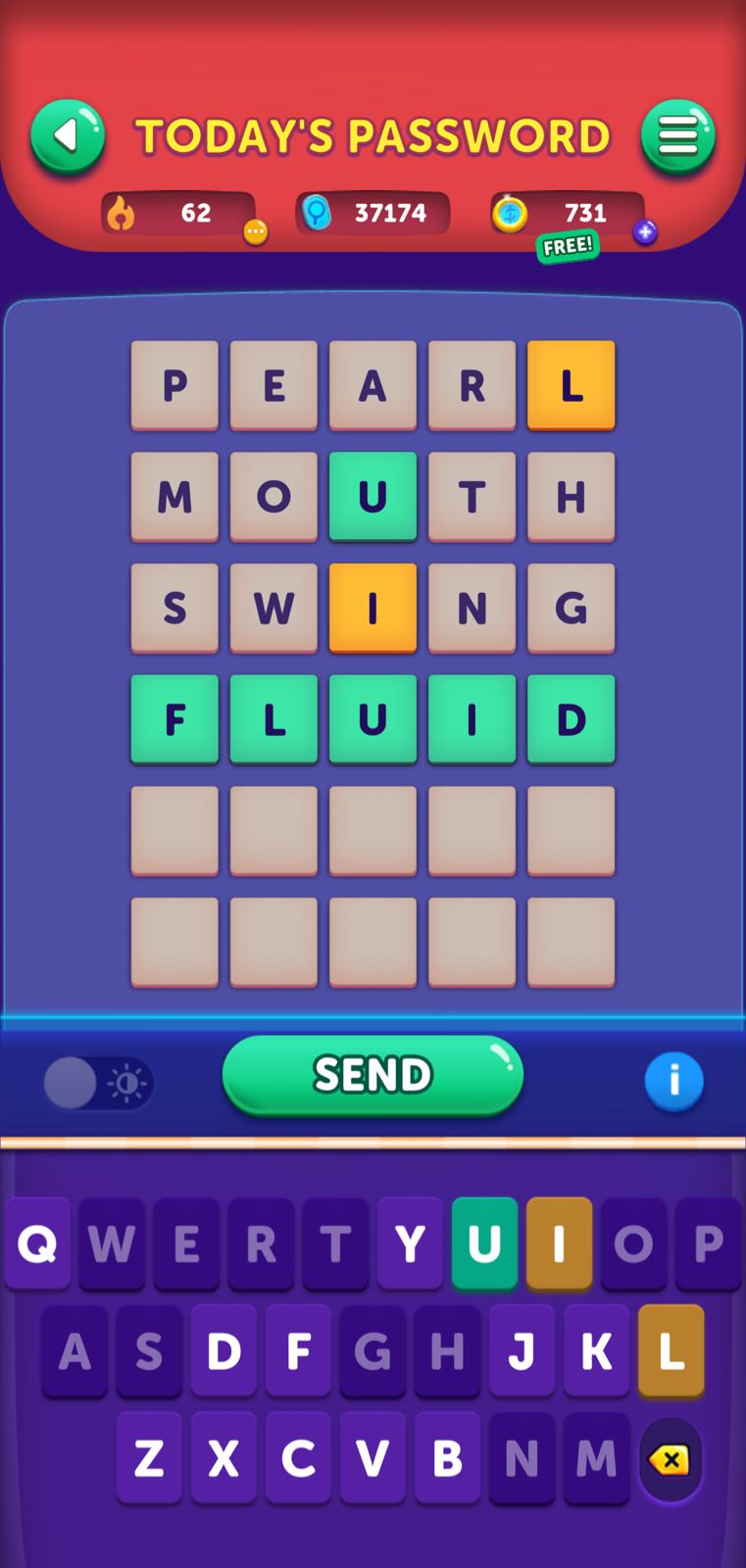Type the letter V key
The width and height of the screenshot is (746, 1568).
click(373, 1458)
